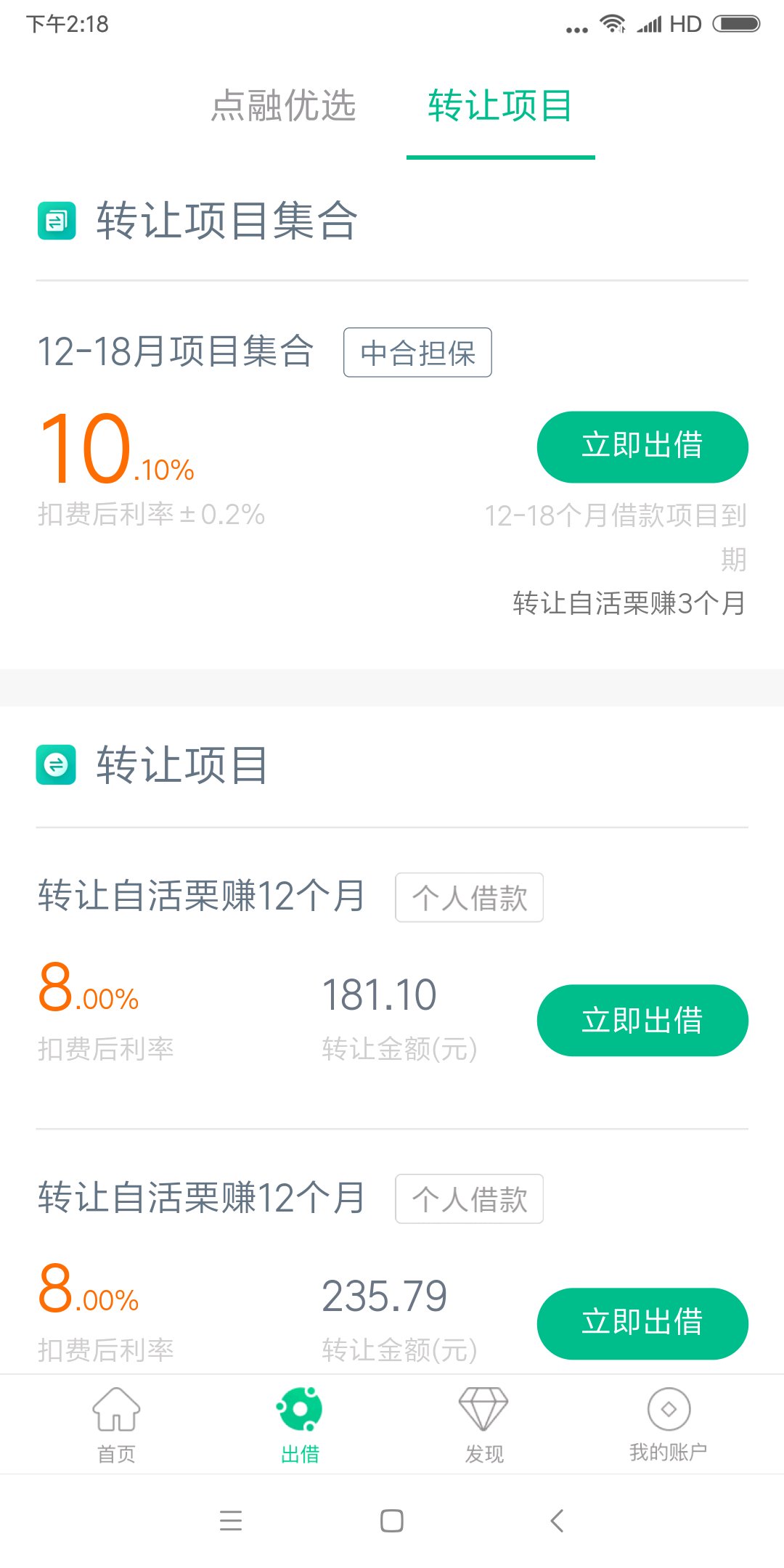Switch to the 点融优选 tab
This screenshot has height=1568, width=784.
(x=283, y=106)
